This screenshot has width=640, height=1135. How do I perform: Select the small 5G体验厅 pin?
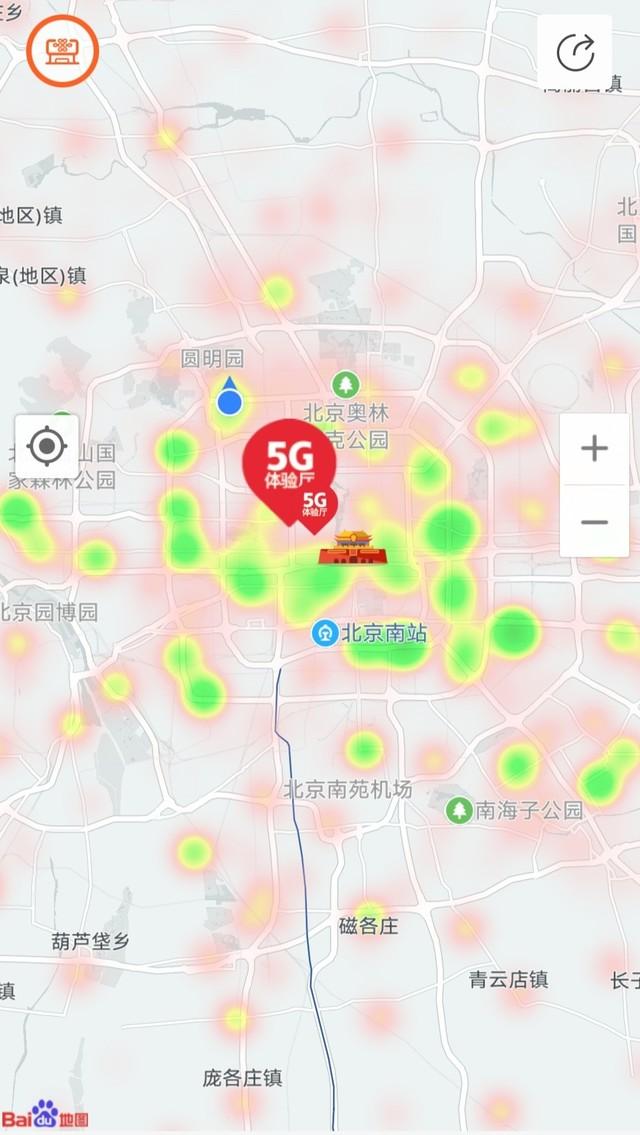click(316, 503)
